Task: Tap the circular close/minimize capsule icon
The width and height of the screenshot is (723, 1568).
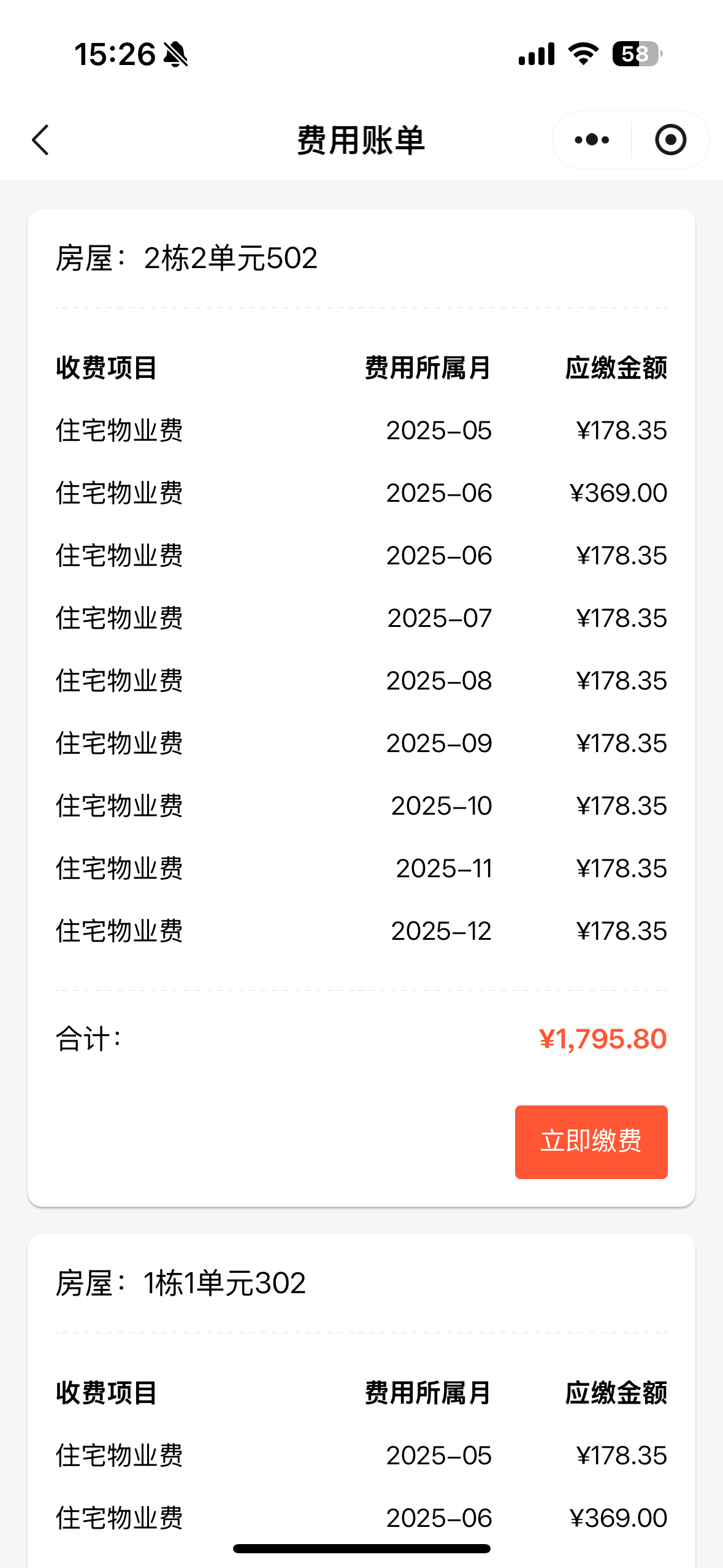Action: [670, 140]
